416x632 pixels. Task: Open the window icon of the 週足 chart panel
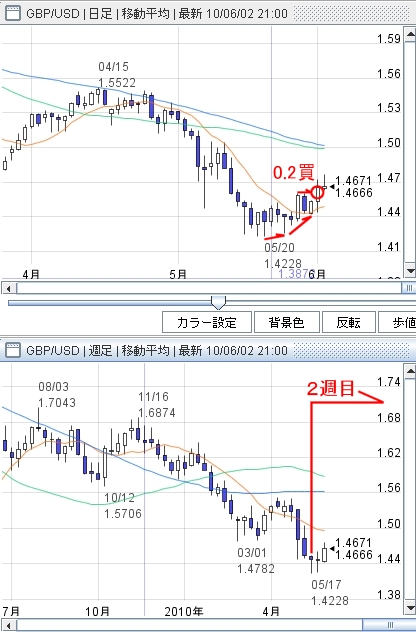14,350
